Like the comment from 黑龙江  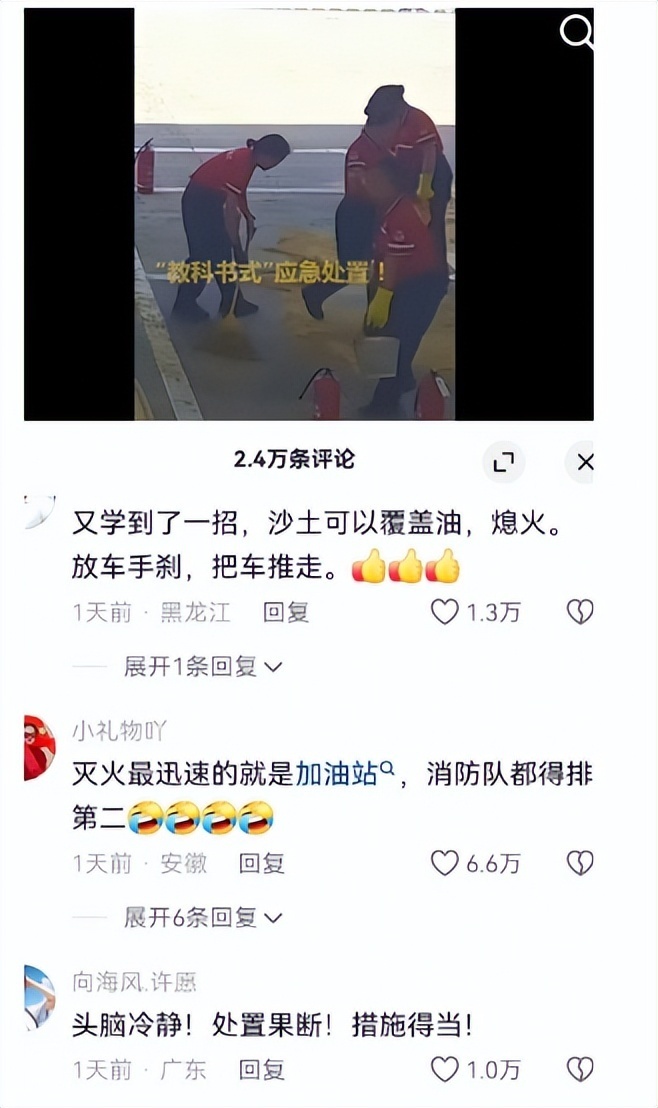tap(445, 611)
